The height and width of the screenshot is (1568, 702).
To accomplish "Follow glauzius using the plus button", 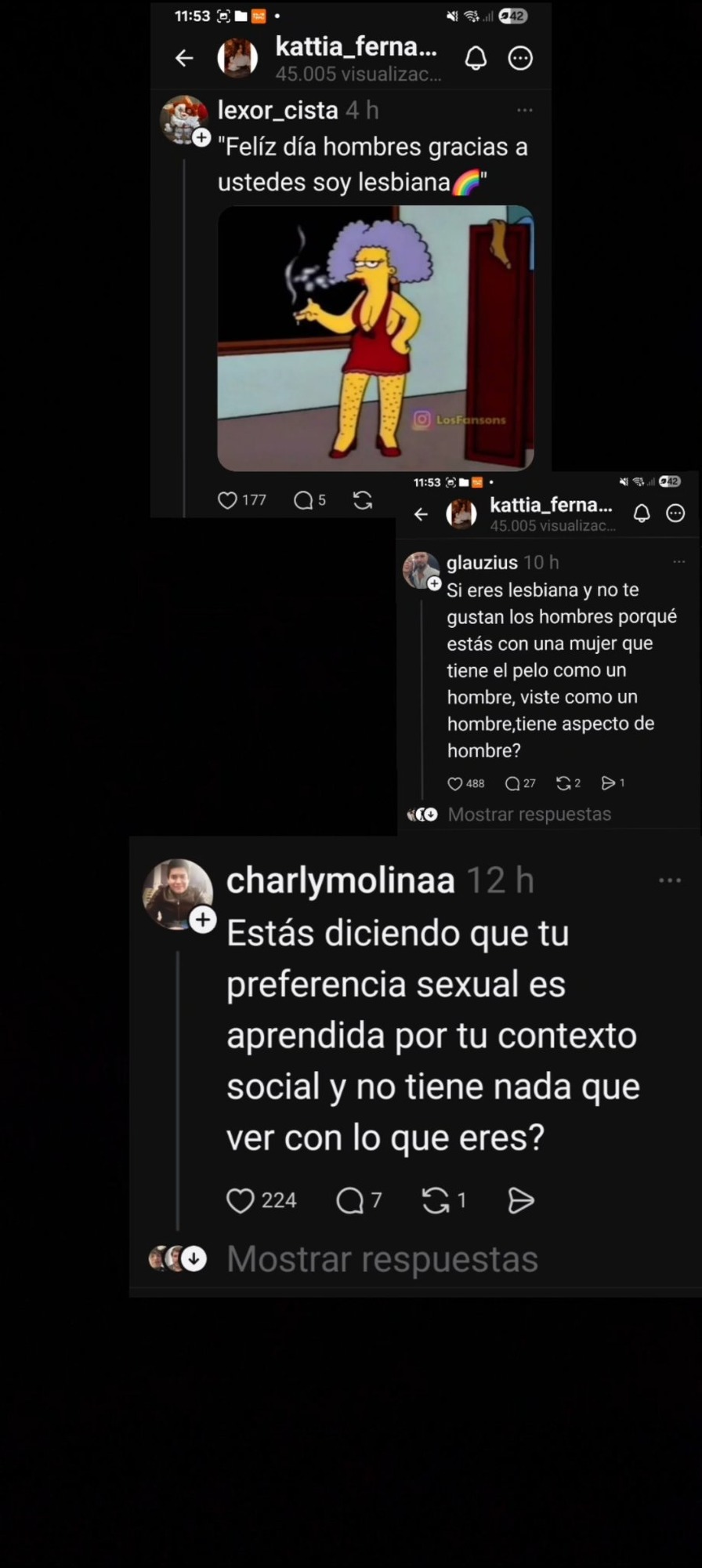I will click(x=434, y=583).
